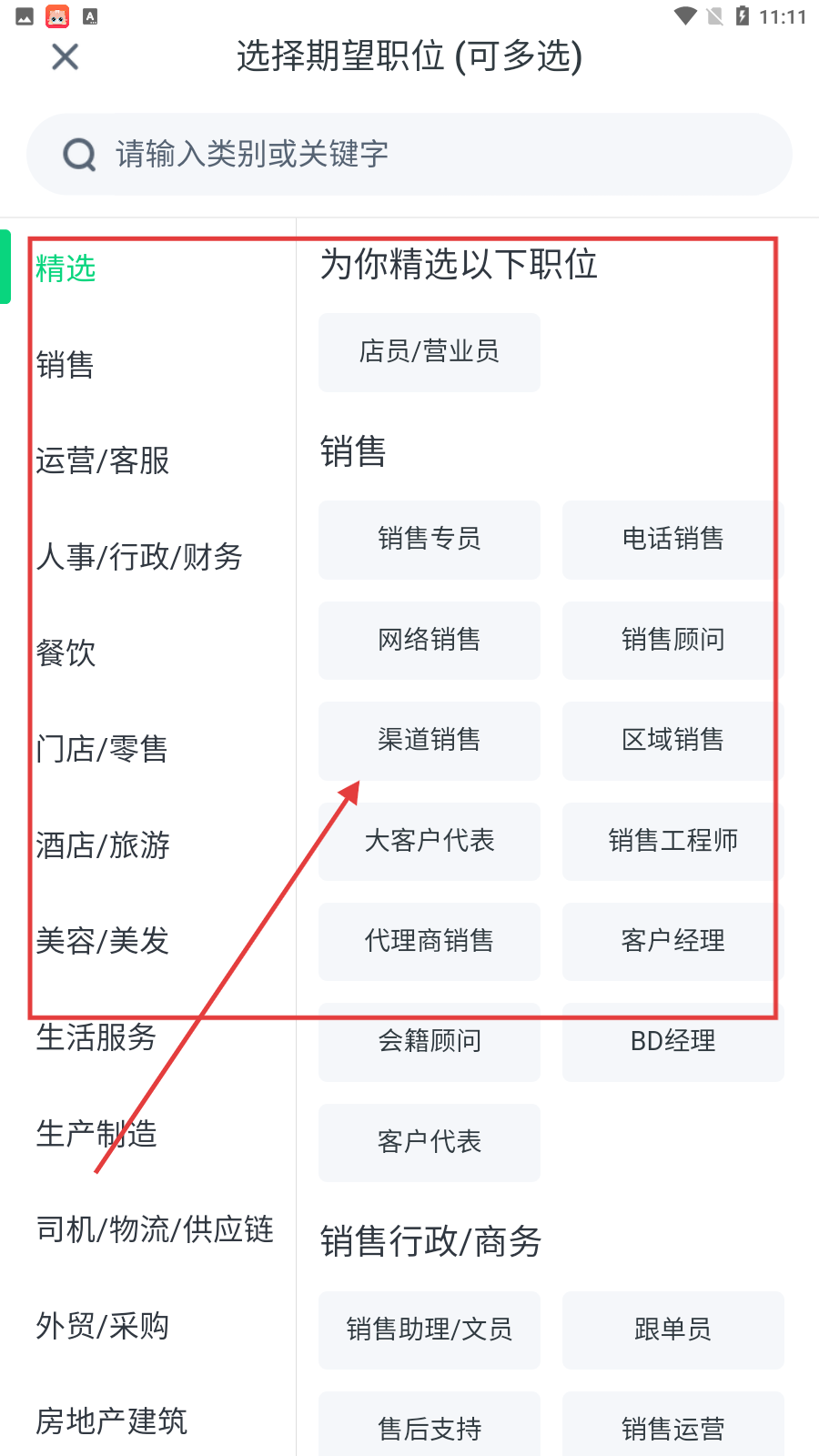Open the 酒店/旅游 category

coord(103,845)
